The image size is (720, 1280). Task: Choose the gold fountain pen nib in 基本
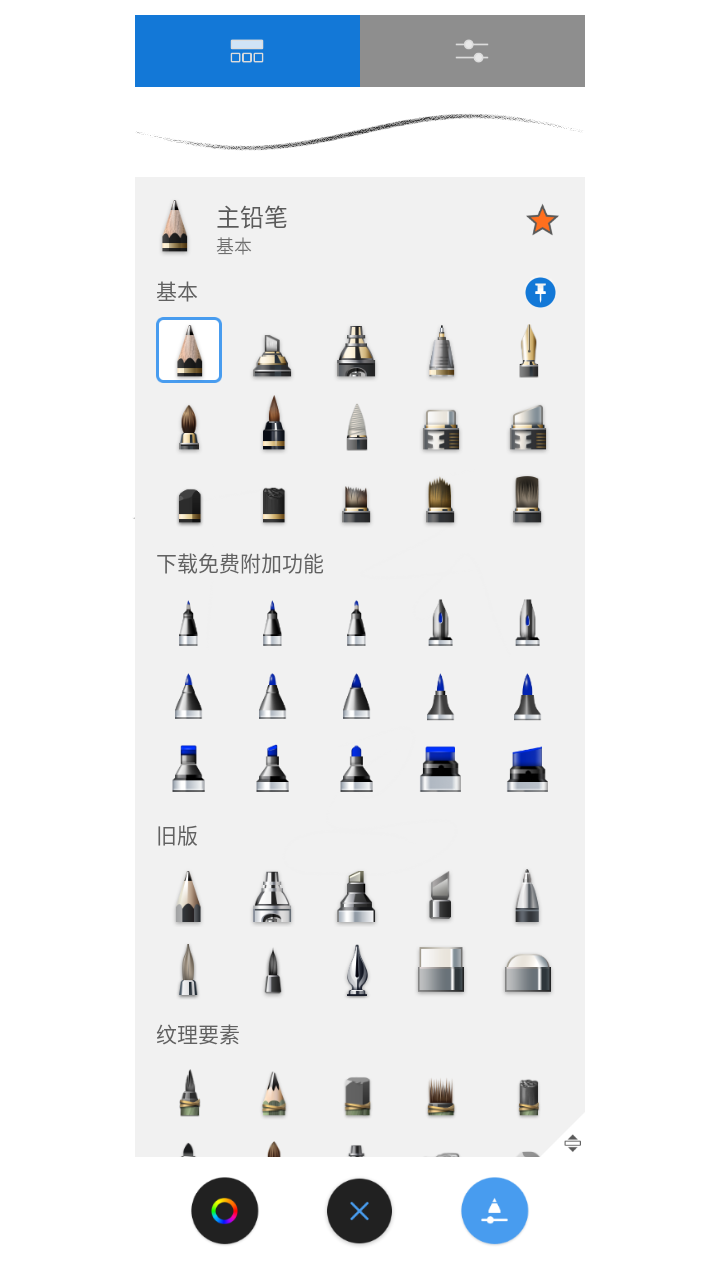[527, 350]
